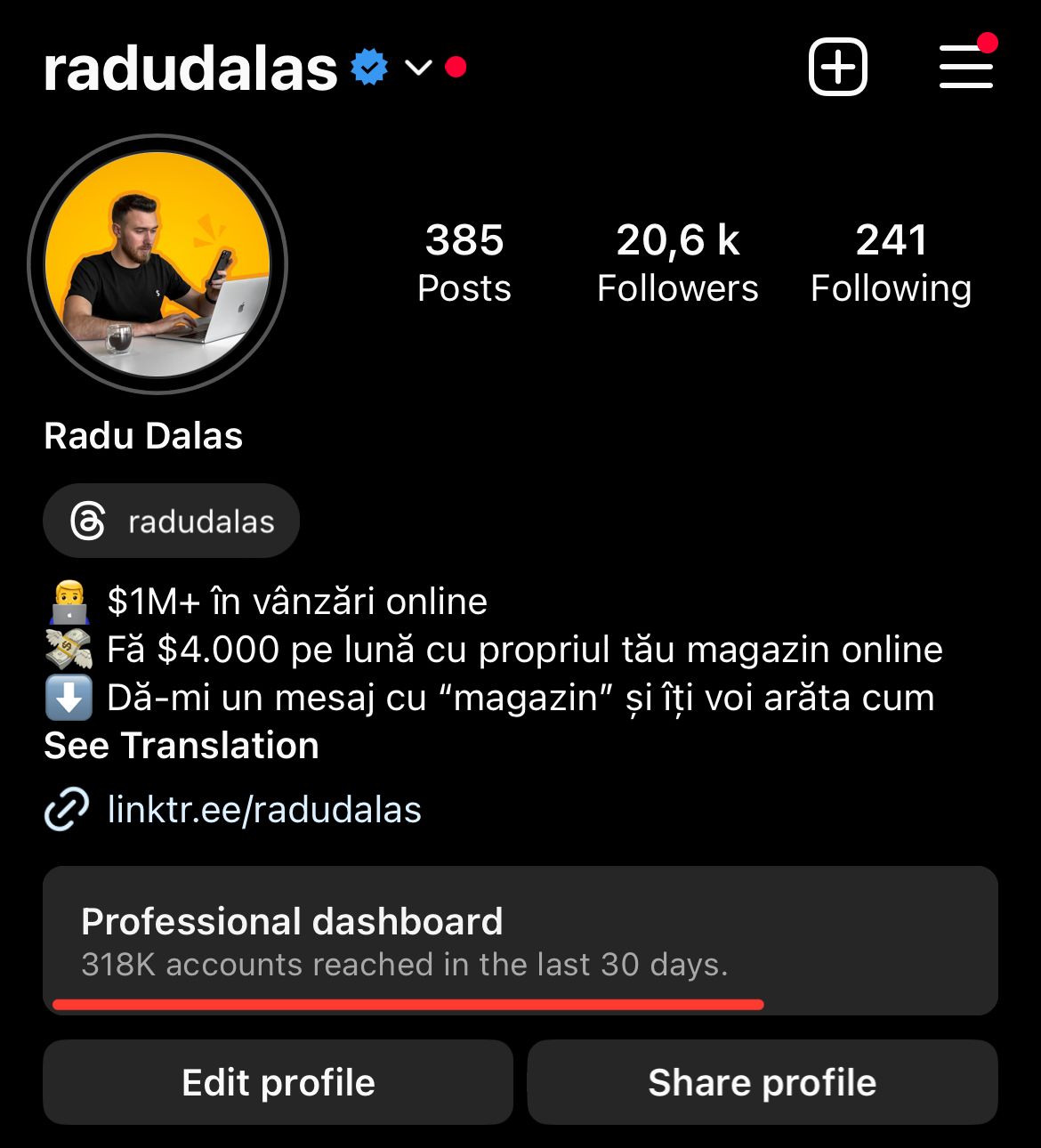Tap the profile picture
Screen dimensions: 1041x1148
coord(157,264)
